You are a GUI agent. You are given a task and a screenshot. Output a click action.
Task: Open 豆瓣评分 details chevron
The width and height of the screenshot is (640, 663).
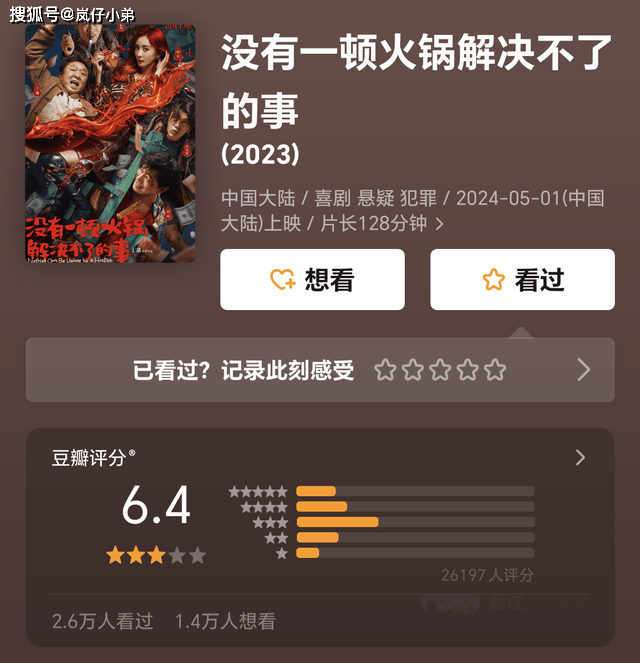(580, 458)
